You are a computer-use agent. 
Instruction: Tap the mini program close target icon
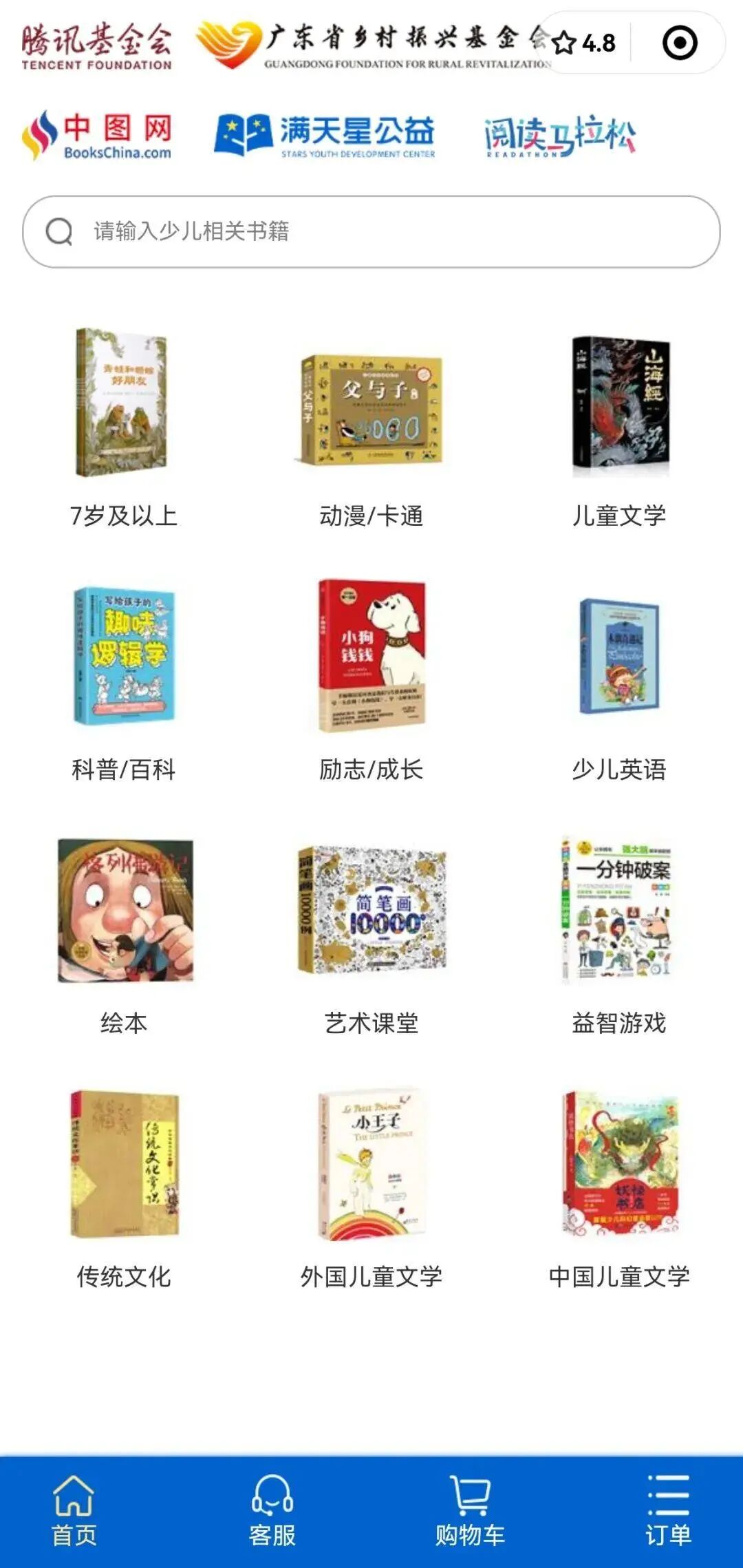pos(679,43)
